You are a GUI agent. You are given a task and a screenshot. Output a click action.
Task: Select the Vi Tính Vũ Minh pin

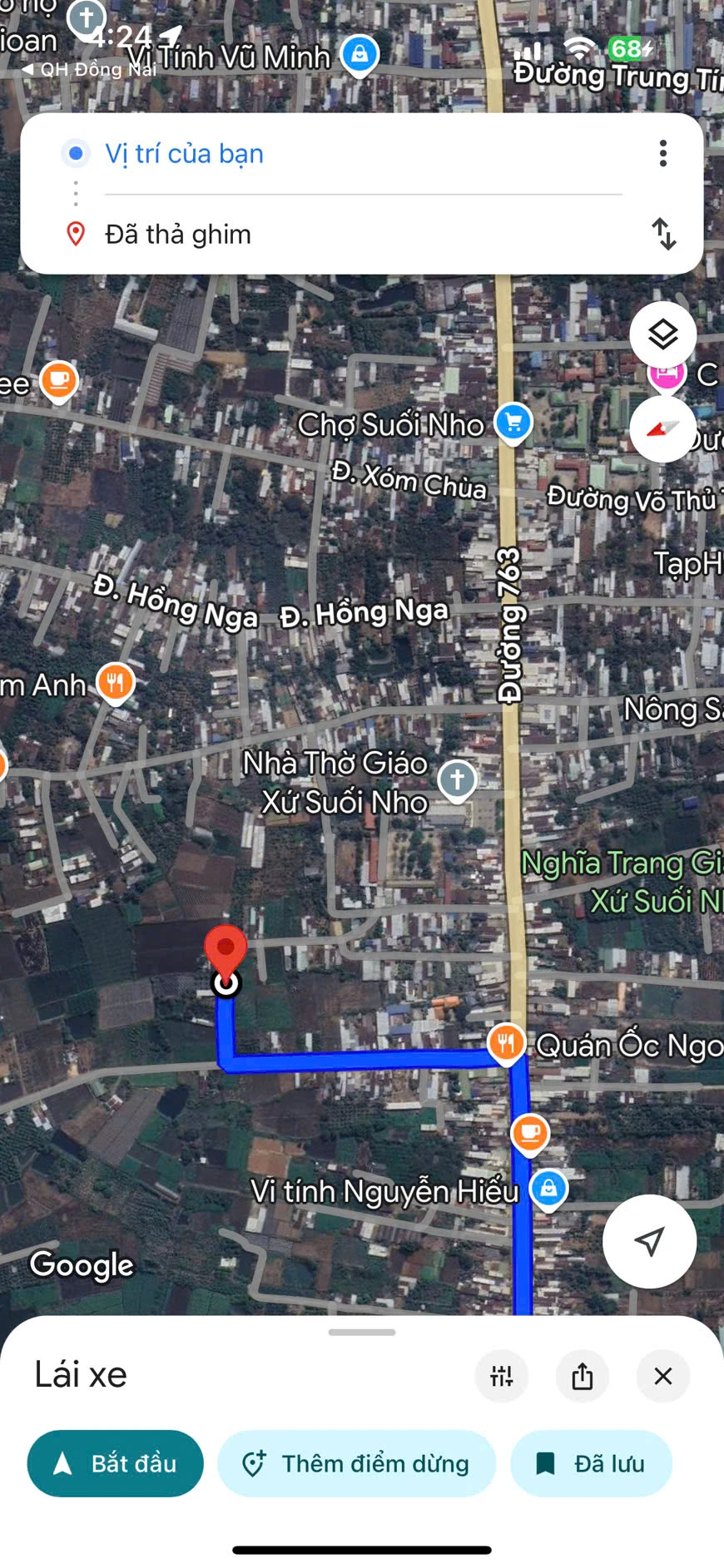[360, 55]
